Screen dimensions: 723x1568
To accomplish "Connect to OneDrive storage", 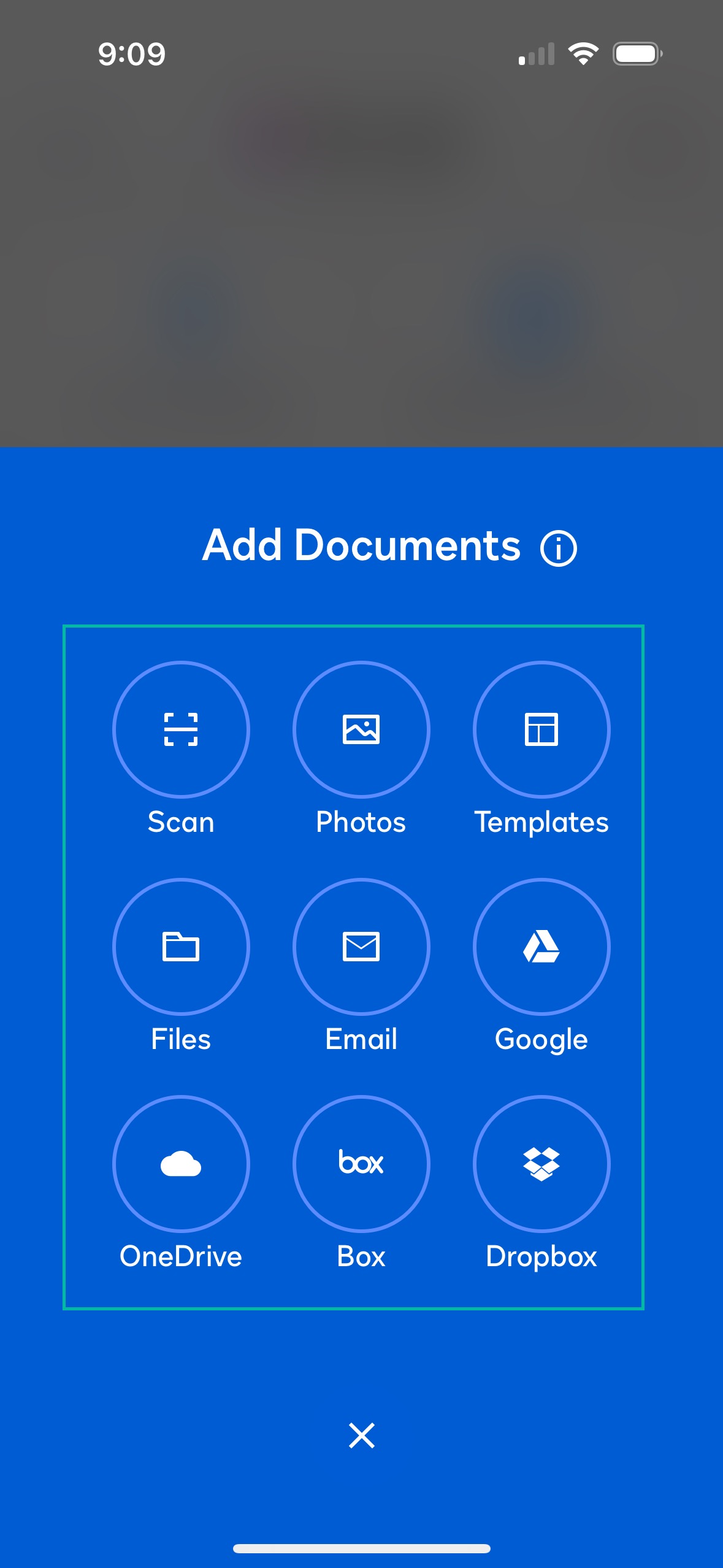I will tap(181, 1164).
